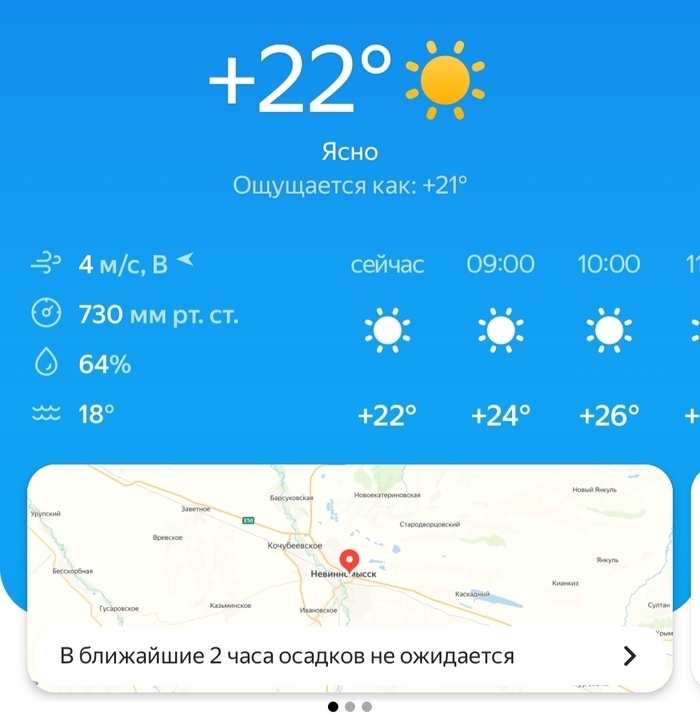Tap the chevron on the precipitation forecast banner

pyautogui.click(x=629, y=656)
